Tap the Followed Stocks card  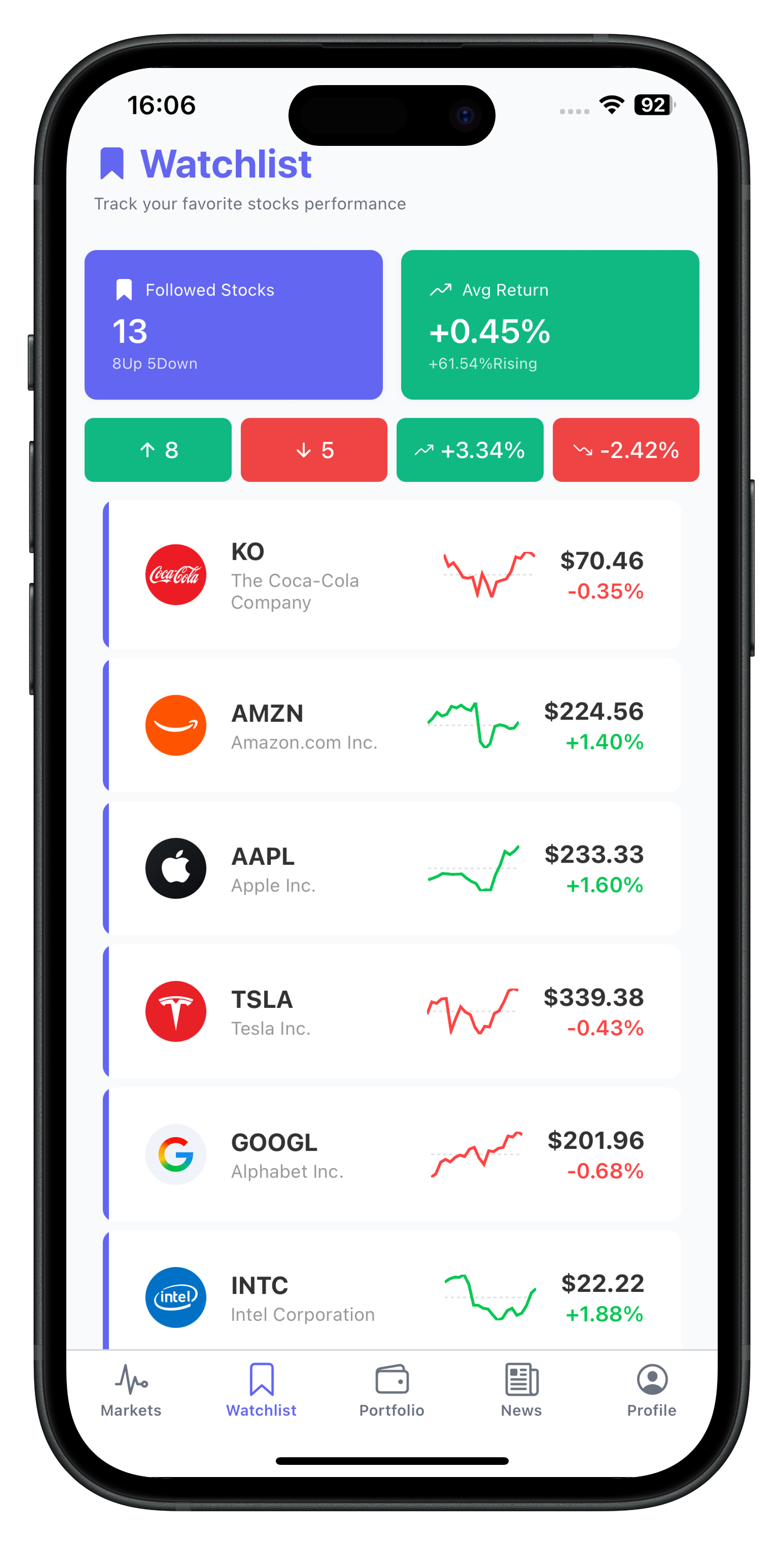(x=233, y=325)
